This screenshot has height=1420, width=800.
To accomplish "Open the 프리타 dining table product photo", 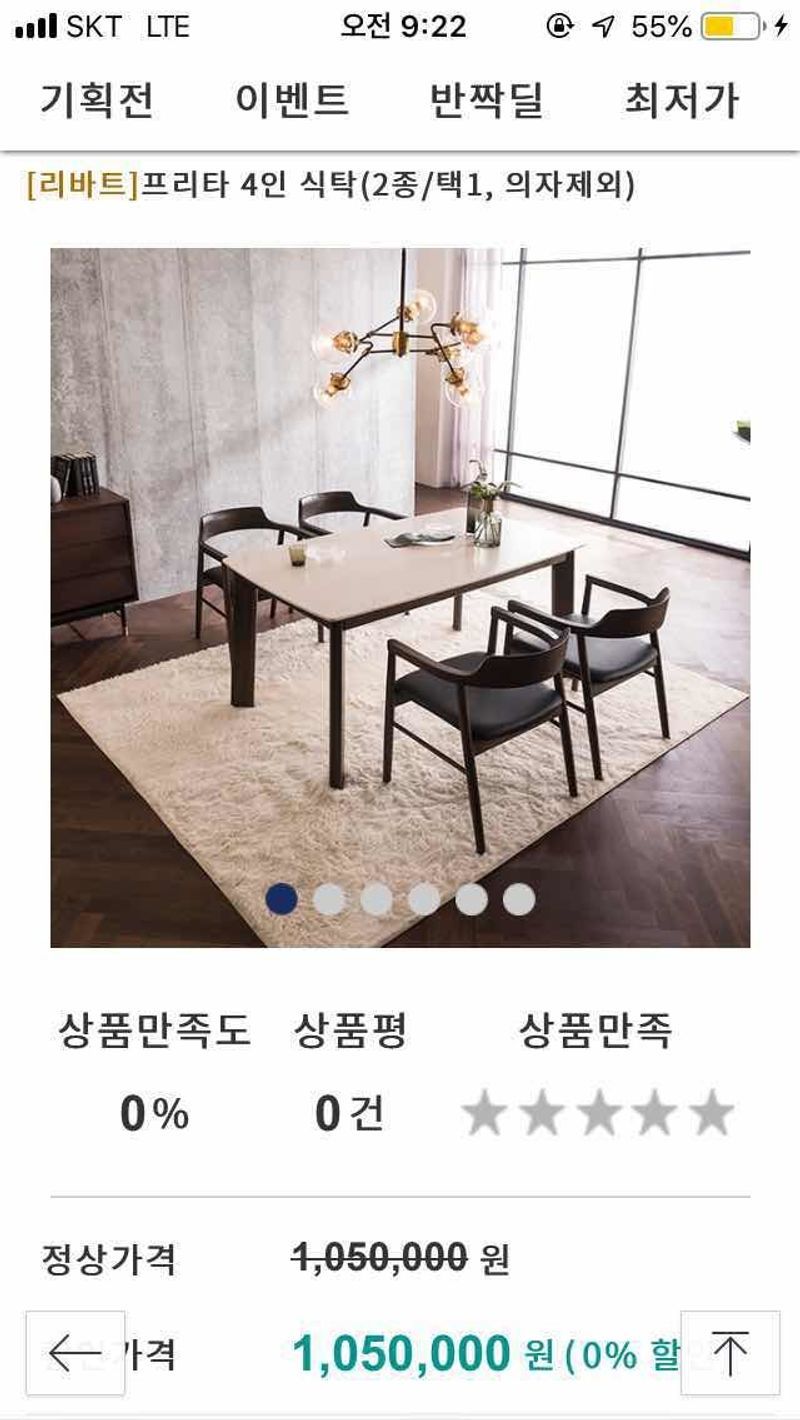I will pos(400,560).
